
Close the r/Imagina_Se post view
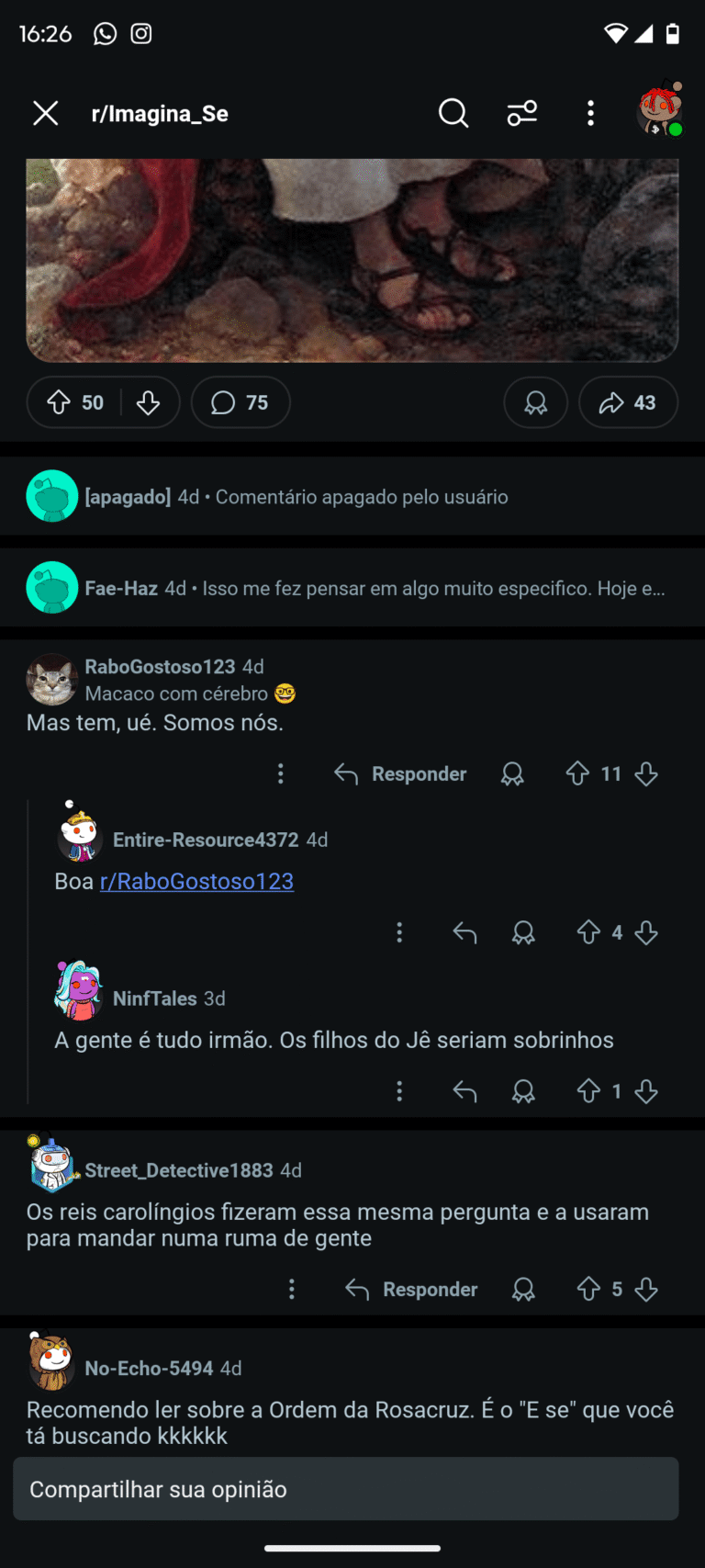(x=46, y=114)
